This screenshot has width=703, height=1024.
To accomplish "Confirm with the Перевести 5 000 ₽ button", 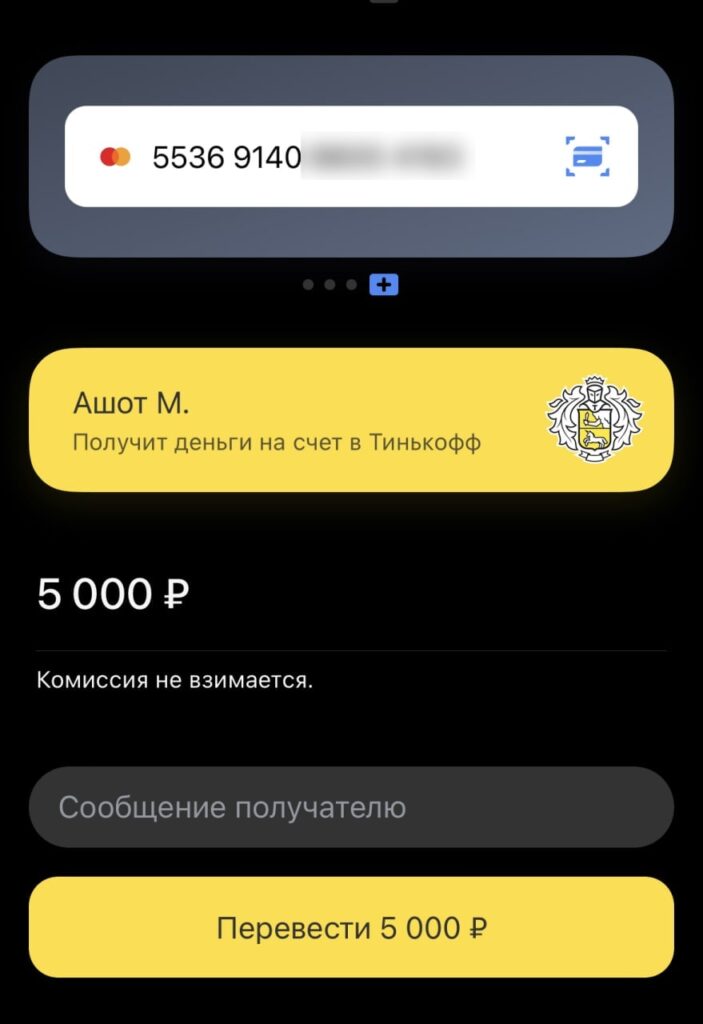I will (x=351, y=928).
